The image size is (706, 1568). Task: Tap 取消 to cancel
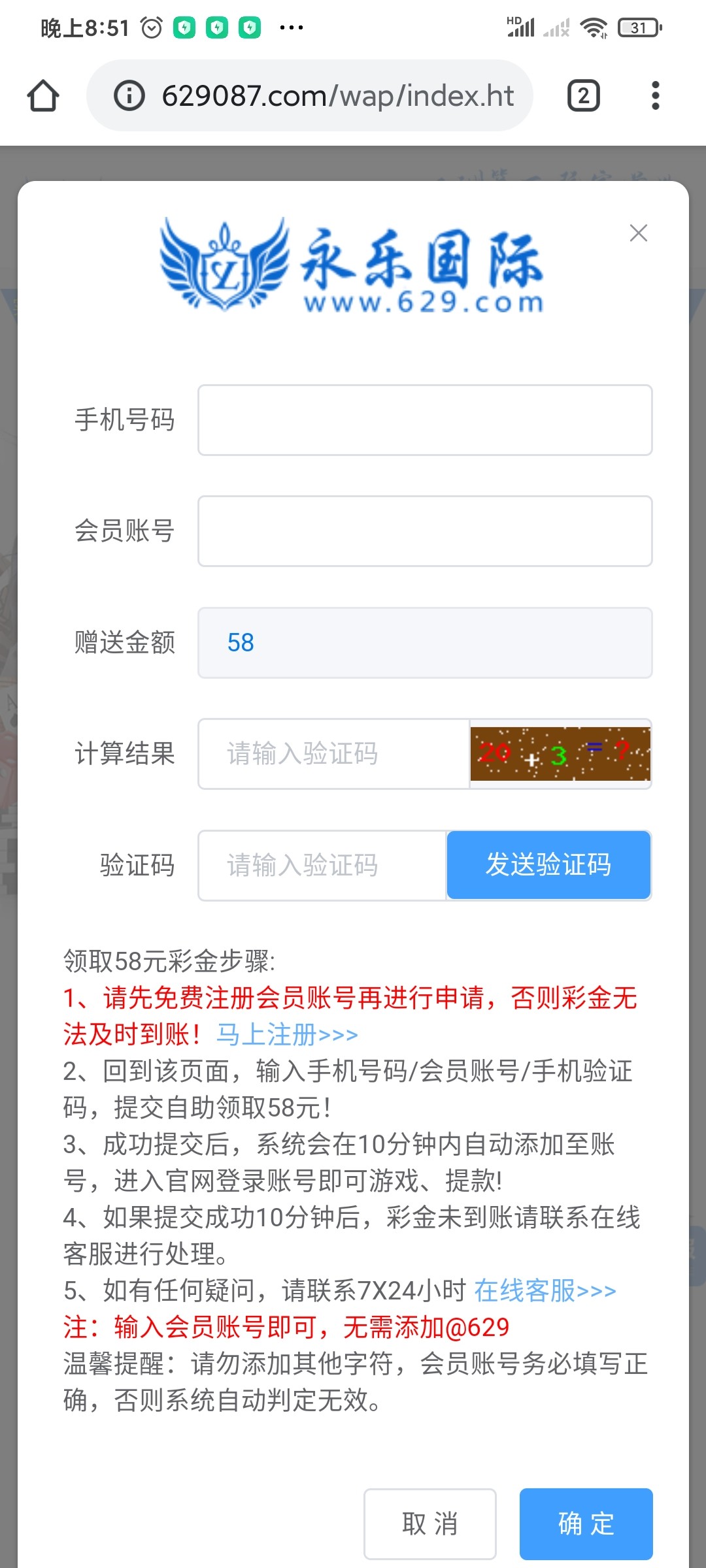(429, 1524)
